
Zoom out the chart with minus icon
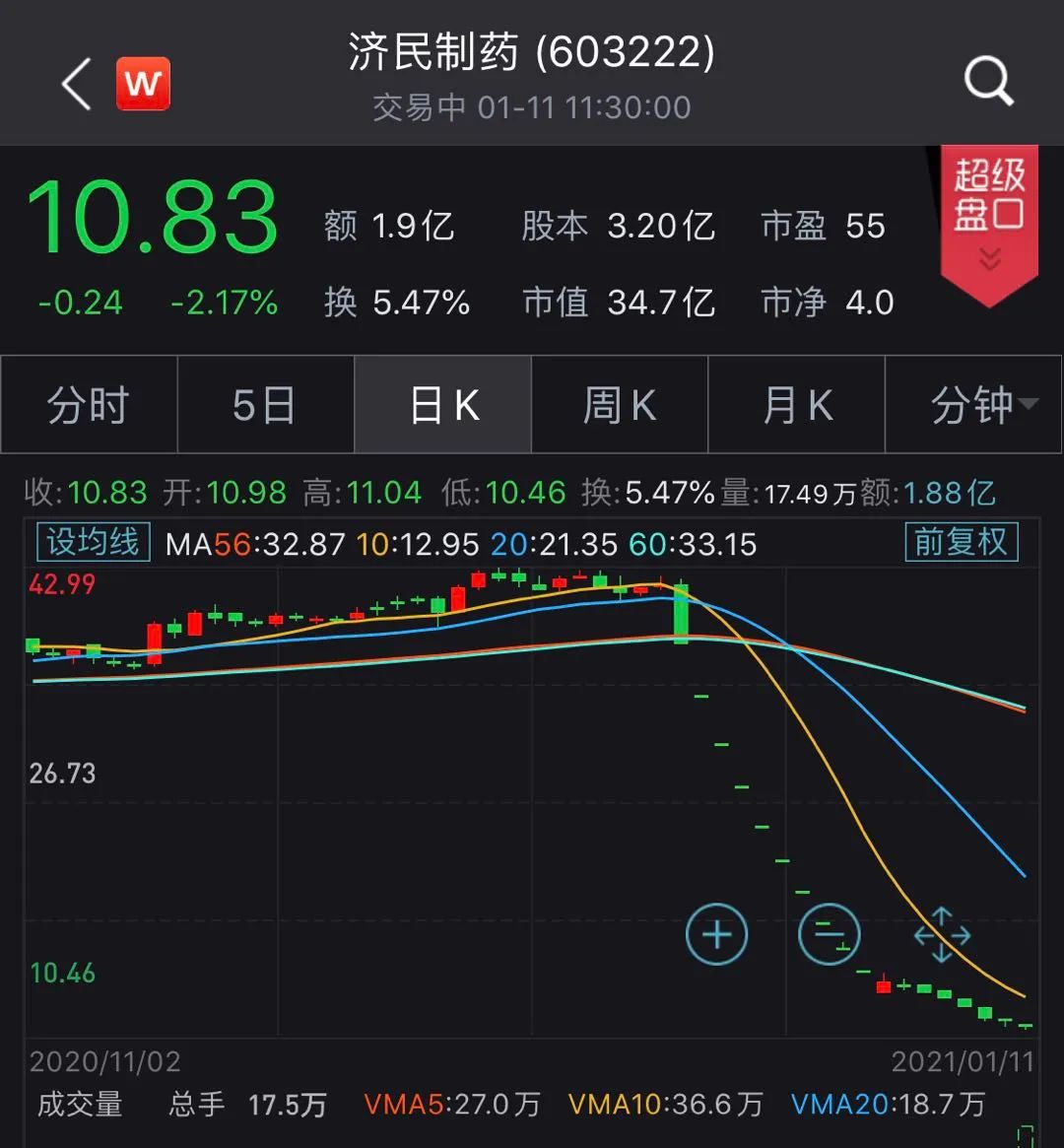pos(829,934)
